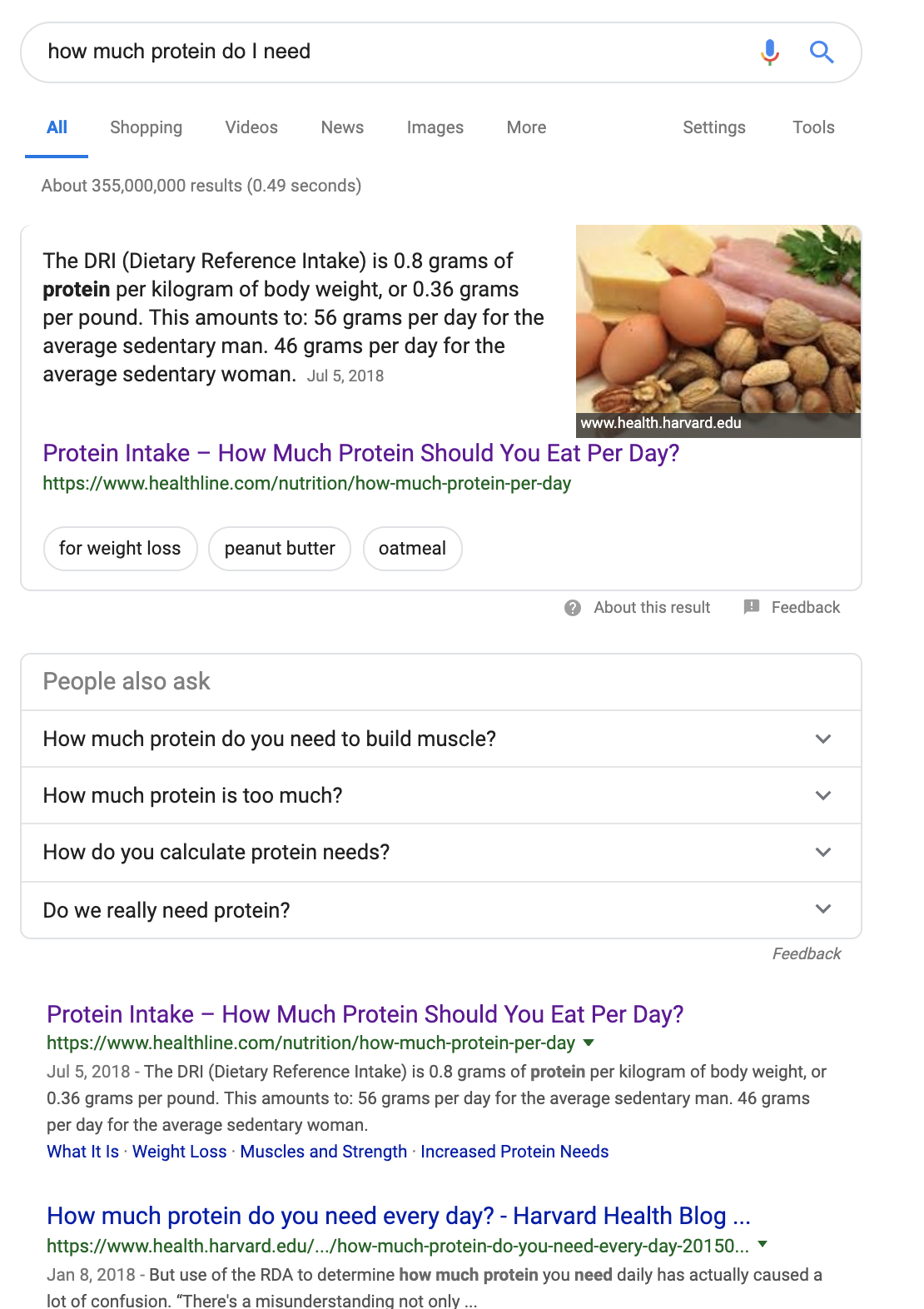
Task: Expand 'How do you calculate protein needs?'
Action: pos(440,853)
